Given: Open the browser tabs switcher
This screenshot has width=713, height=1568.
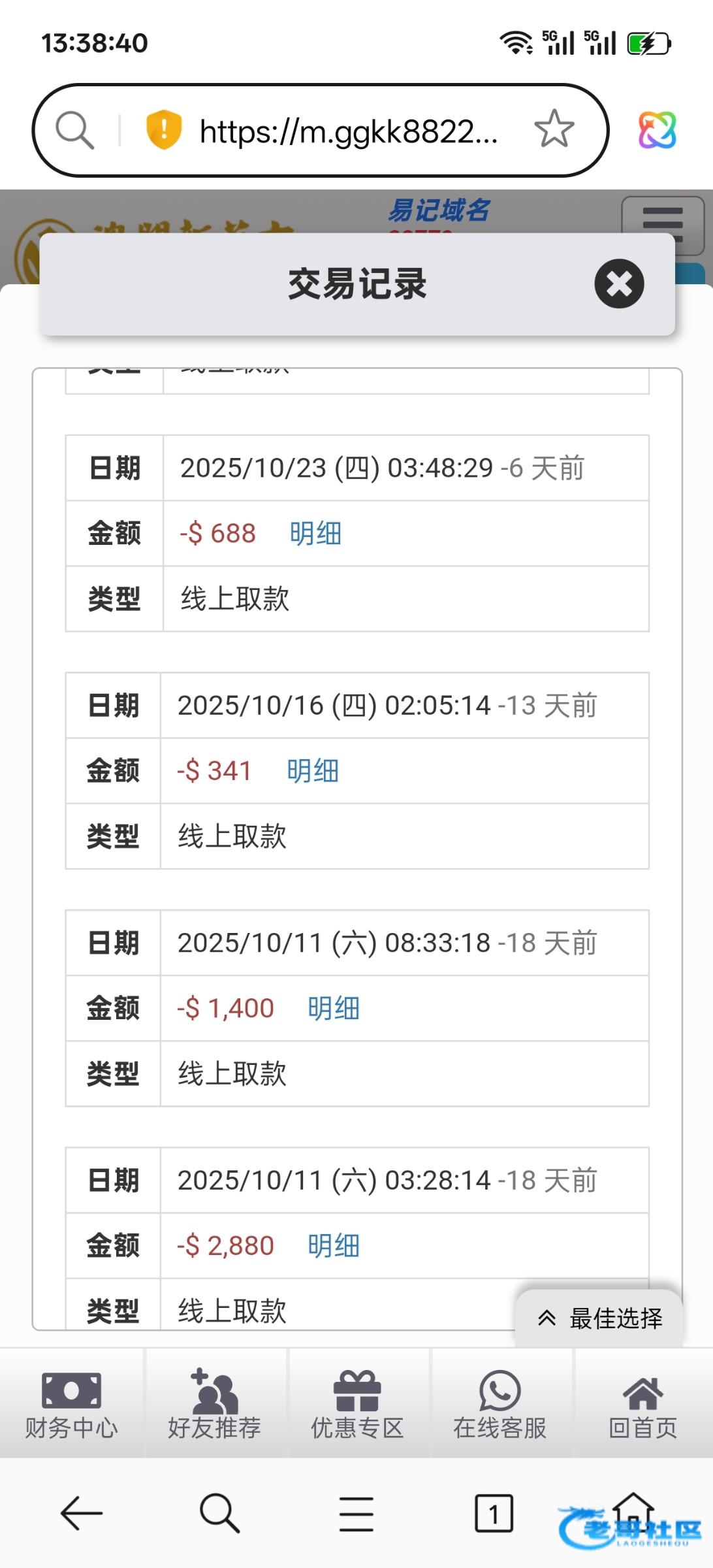Looking at the screenshot, I should pos(494,1513).
